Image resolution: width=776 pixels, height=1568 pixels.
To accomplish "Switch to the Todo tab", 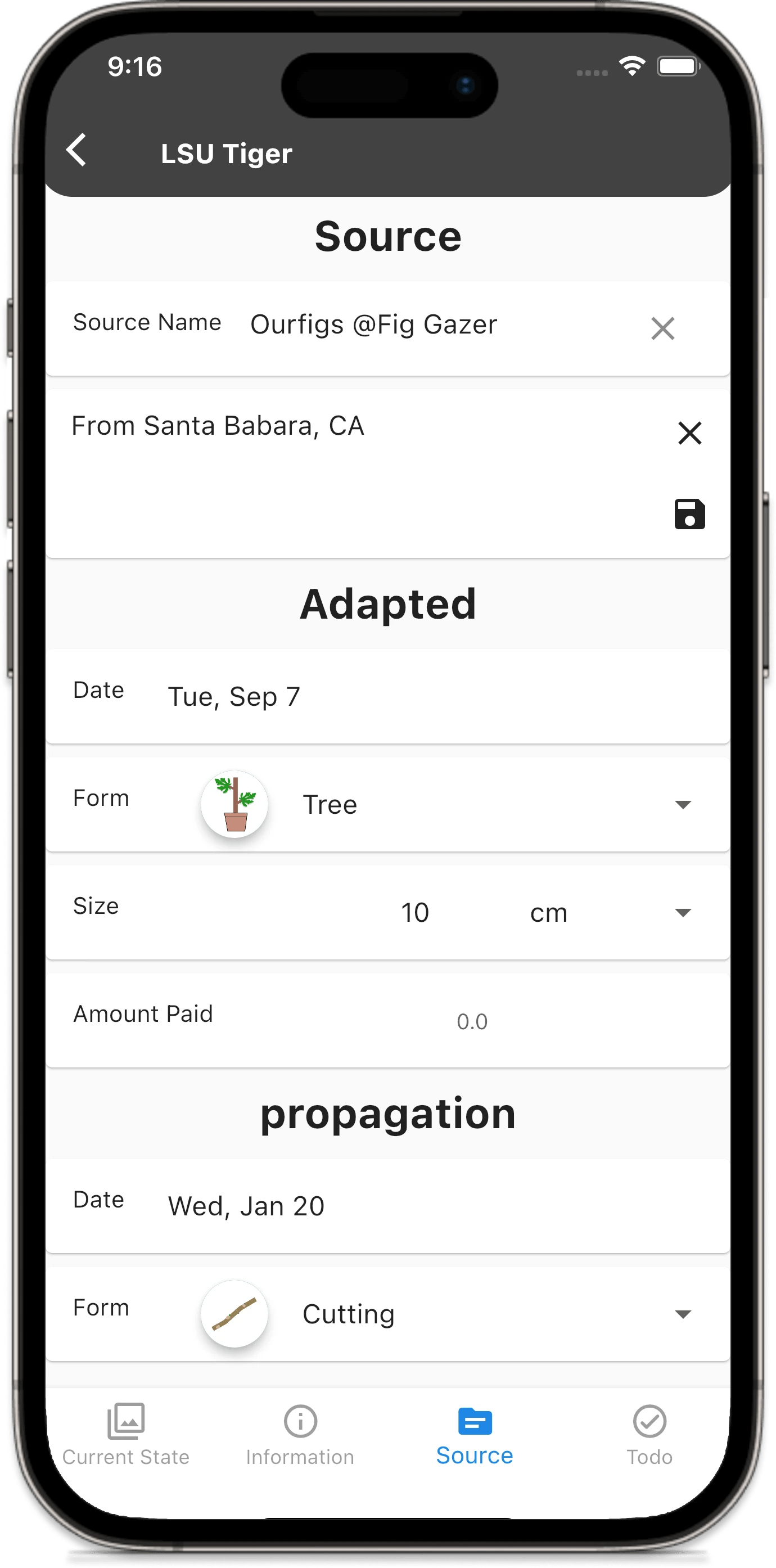I will tap(649, 1435).
